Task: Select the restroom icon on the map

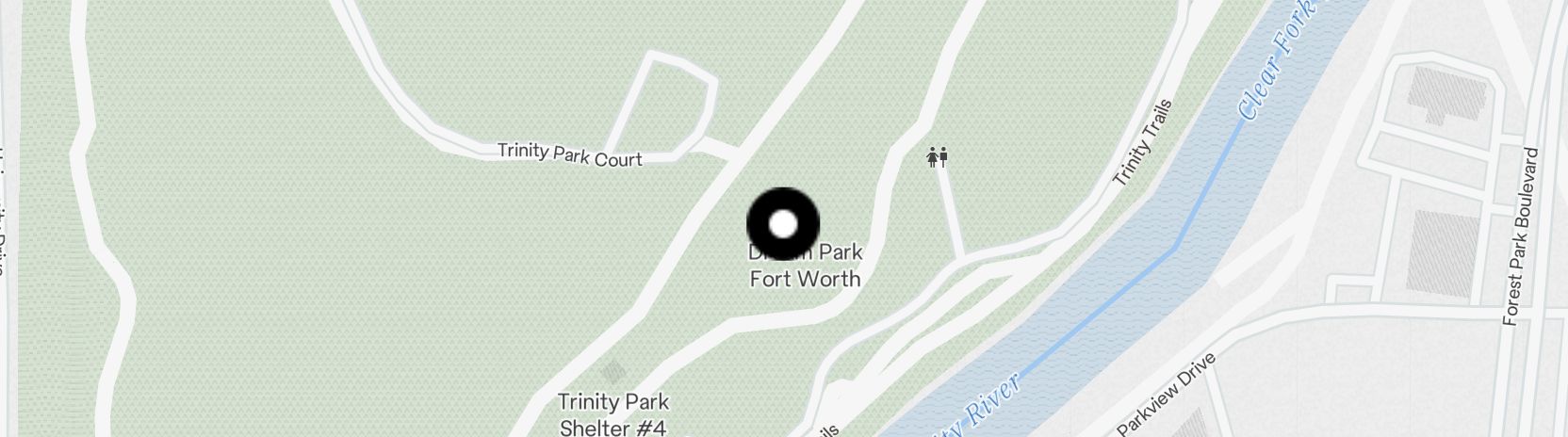Action: coord(937,157)
